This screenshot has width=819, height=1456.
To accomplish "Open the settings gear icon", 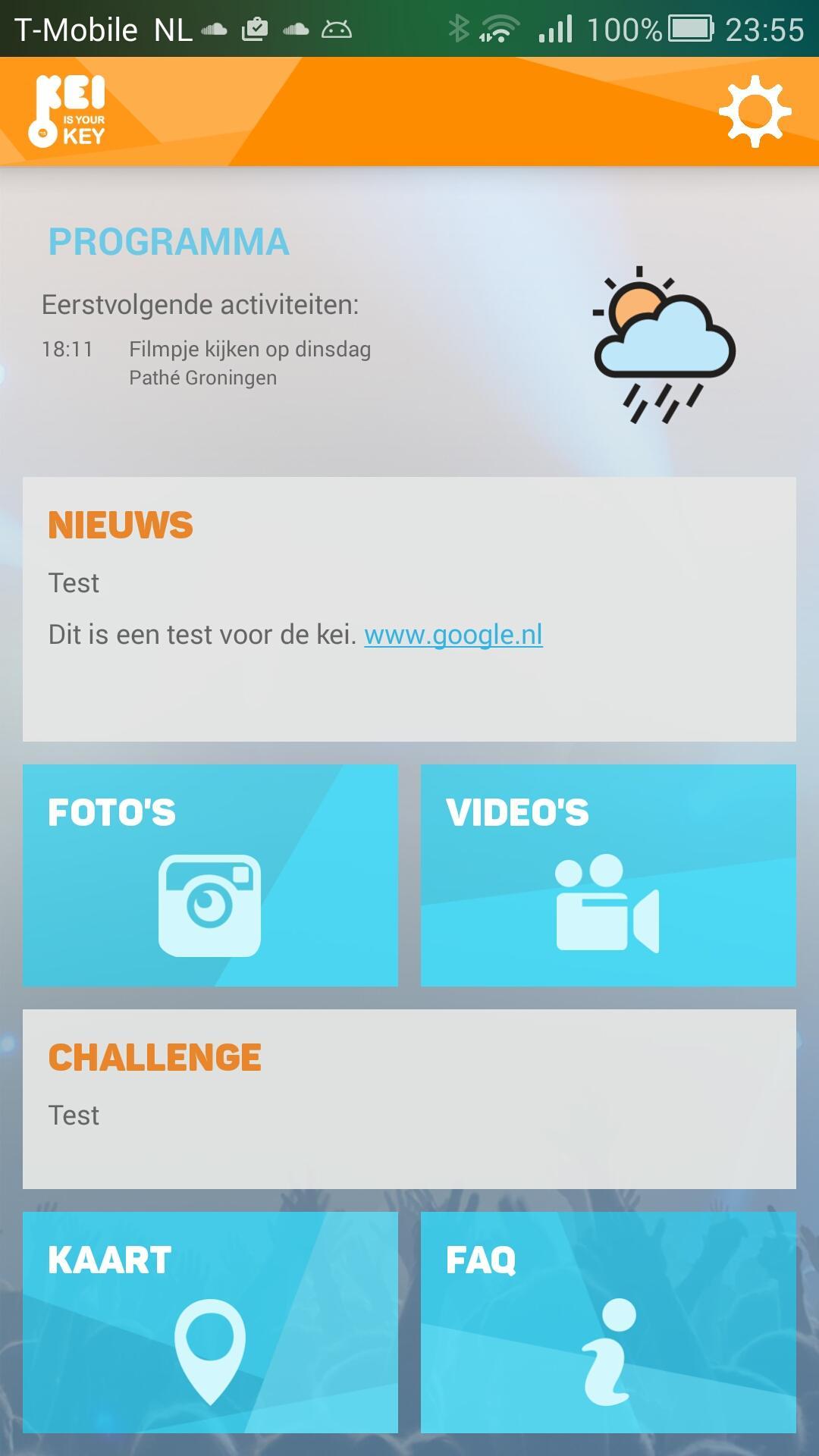I will pos(755,111).
